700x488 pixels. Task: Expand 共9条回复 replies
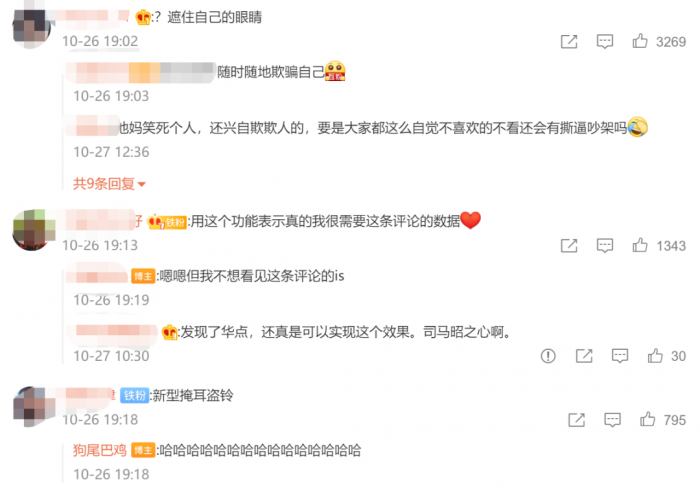point(109,184)
